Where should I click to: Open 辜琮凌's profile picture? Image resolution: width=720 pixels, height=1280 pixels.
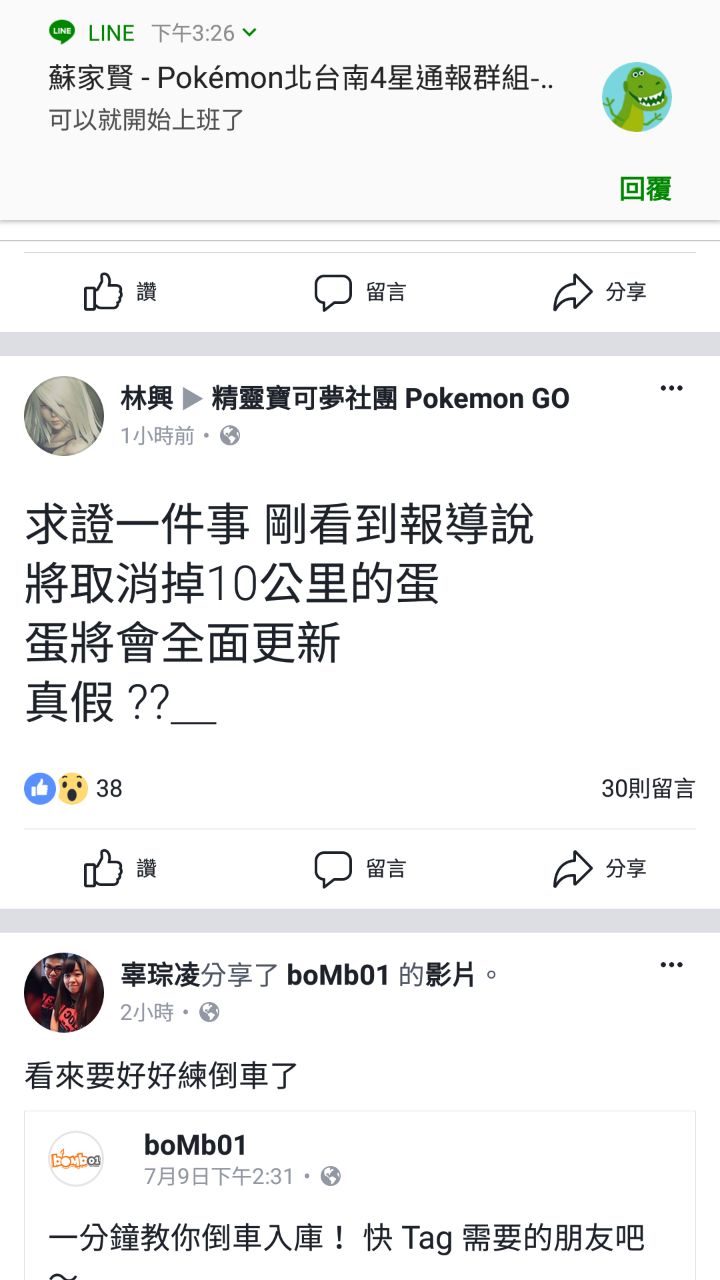[x=64, y=992]
